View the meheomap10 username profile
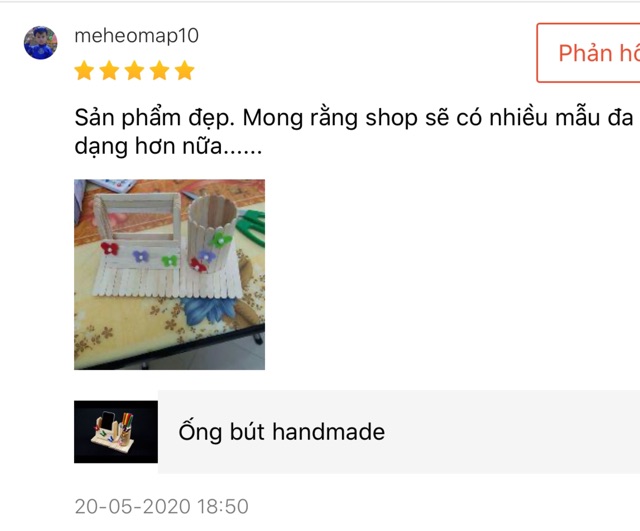Screen dimensions: 640x531 [x=136, y=36]
